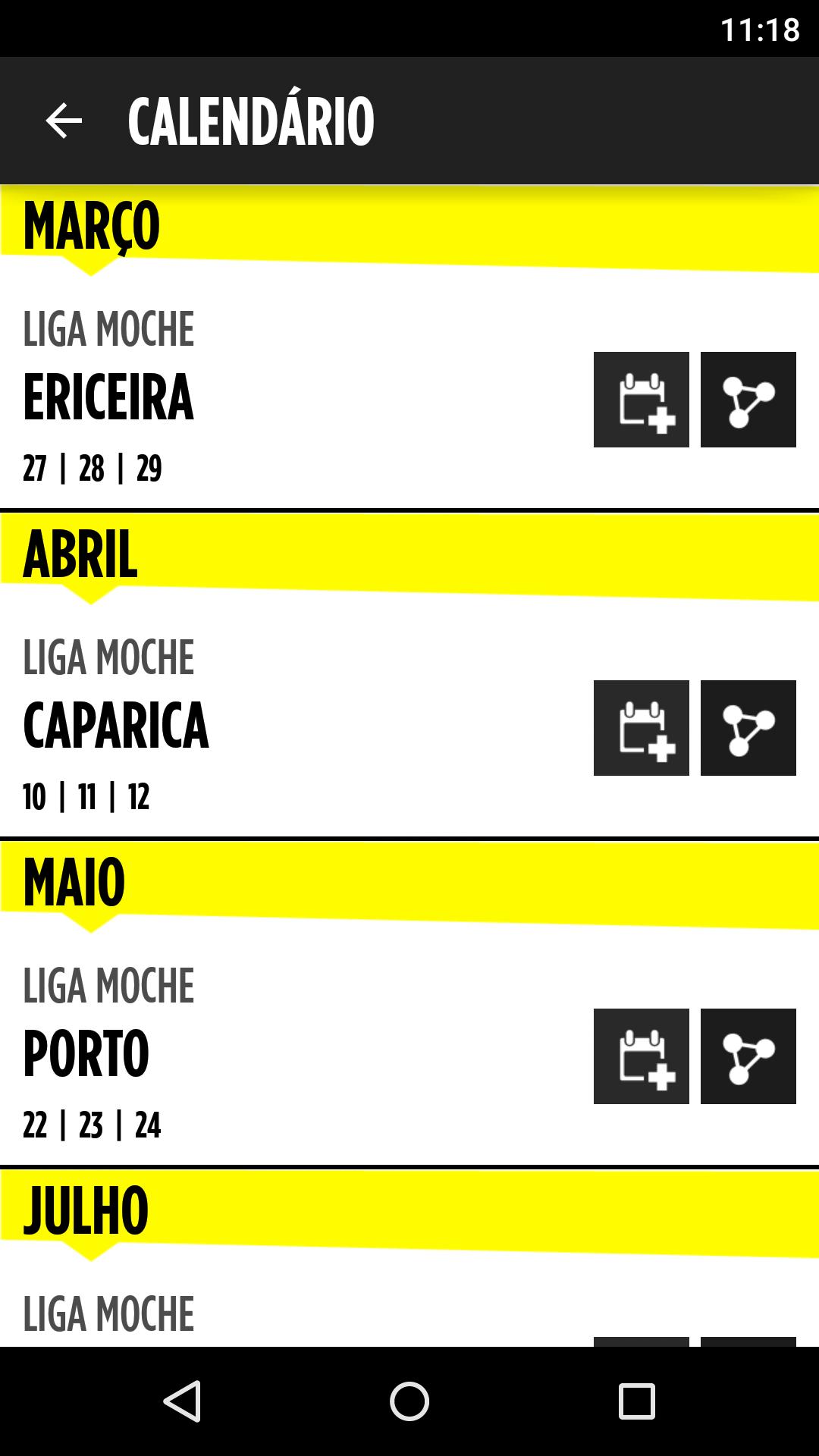Go back from the Calendário screen

point(64,121)
